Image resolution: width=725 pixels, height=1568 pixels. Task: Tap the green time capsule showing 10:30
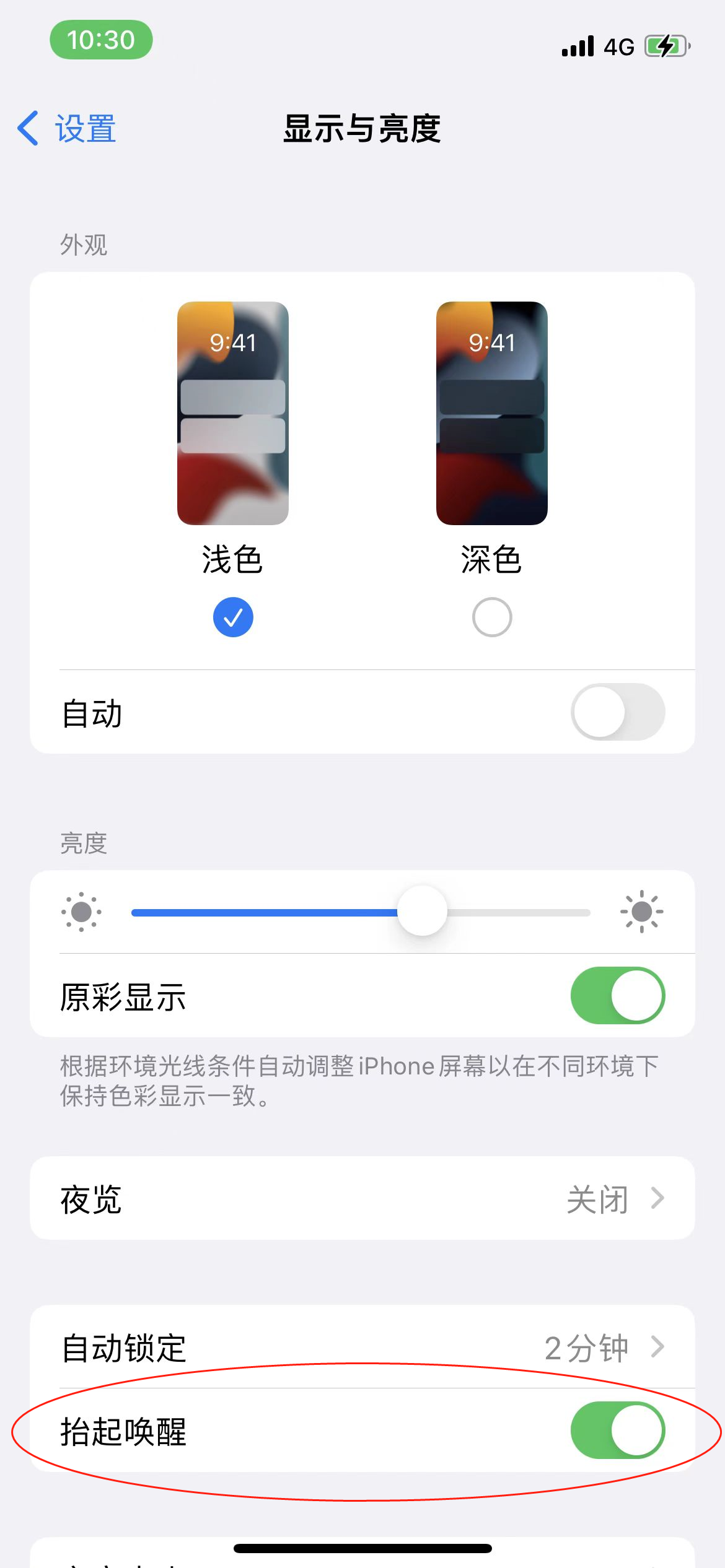101,40
